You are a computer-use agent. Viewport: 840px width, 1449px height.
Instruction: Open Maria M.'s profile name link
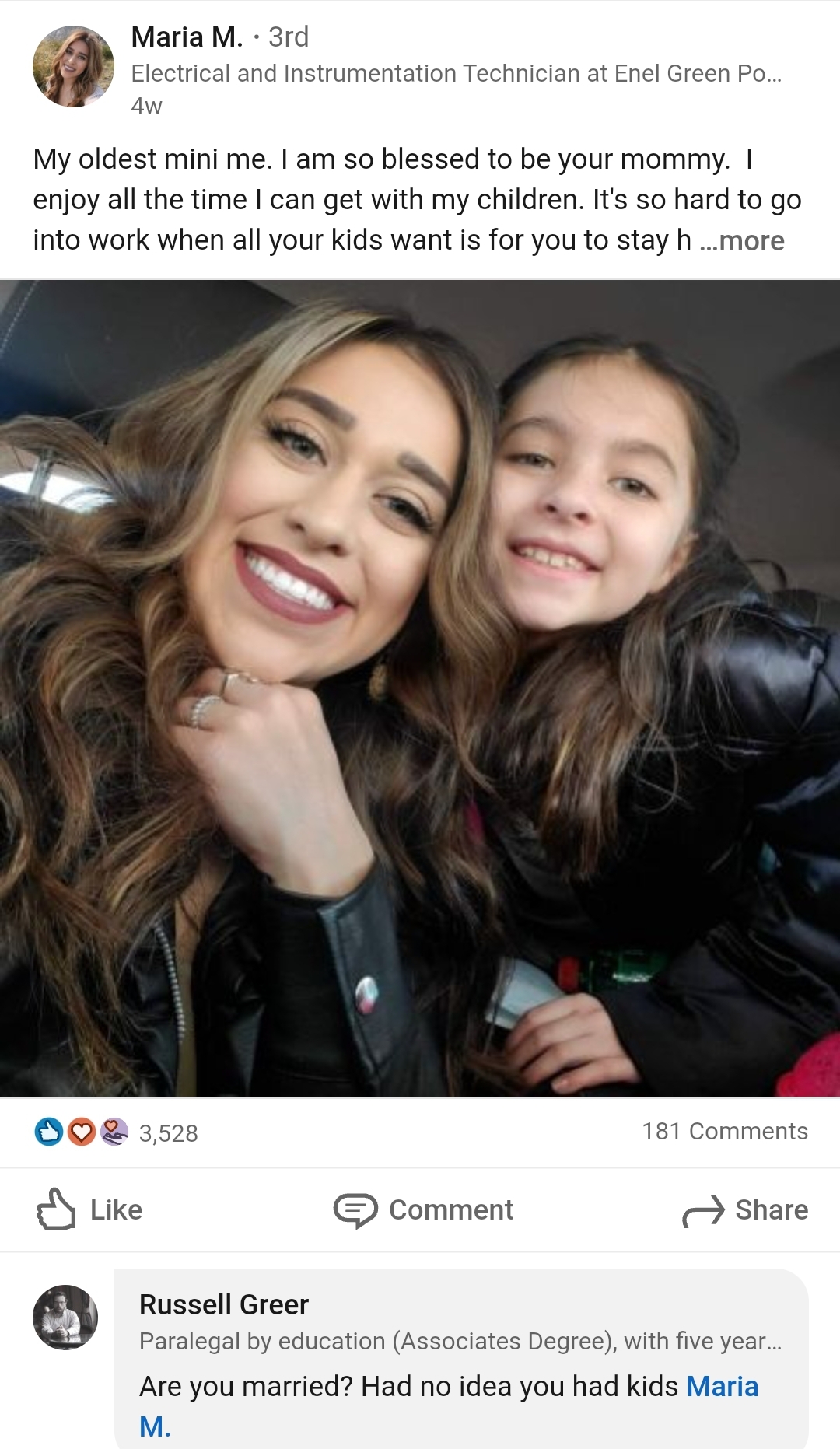tap(187, 37)
